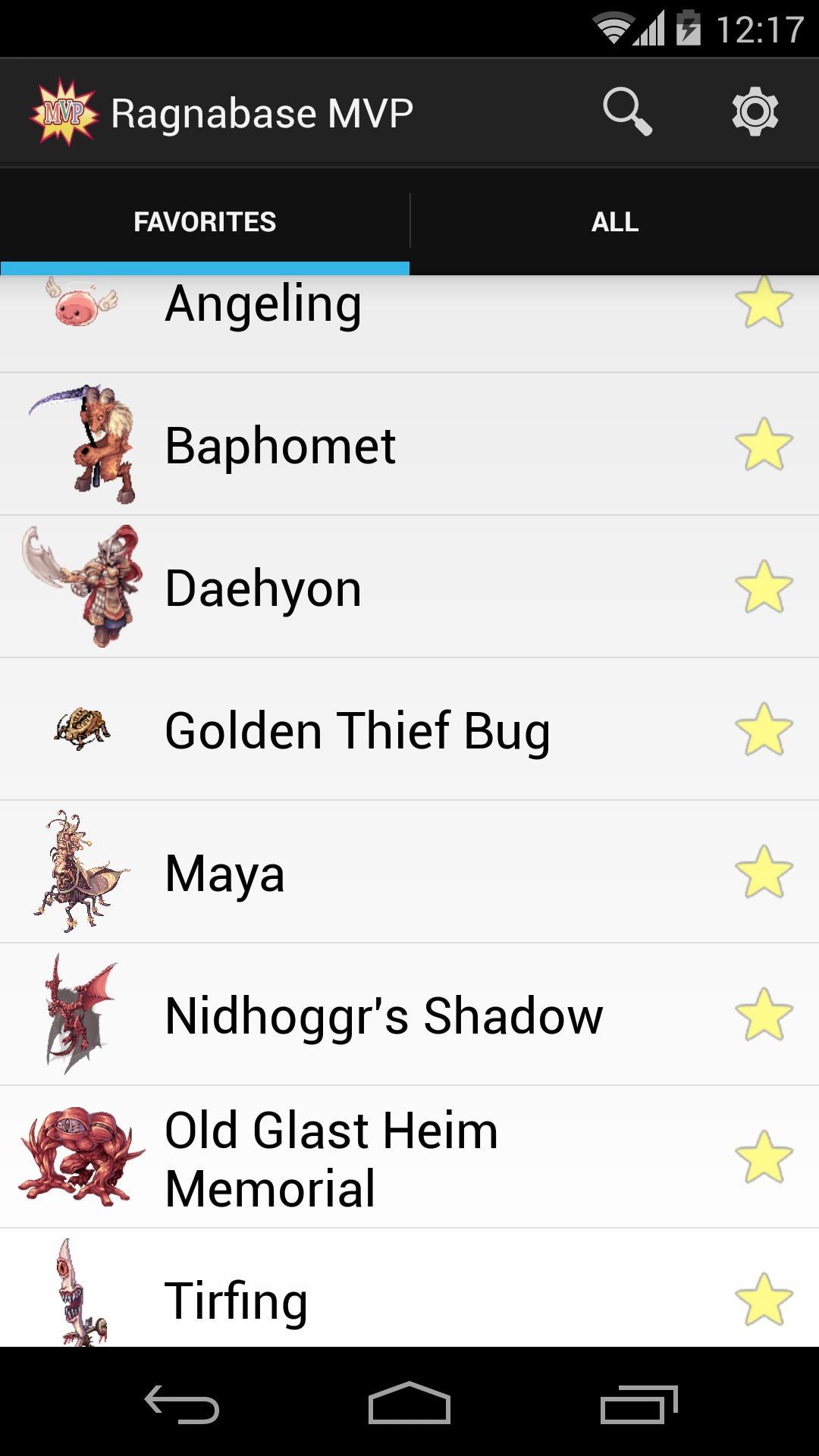Return to the home screen
819x1456 pixels.
click(409, 1404)
